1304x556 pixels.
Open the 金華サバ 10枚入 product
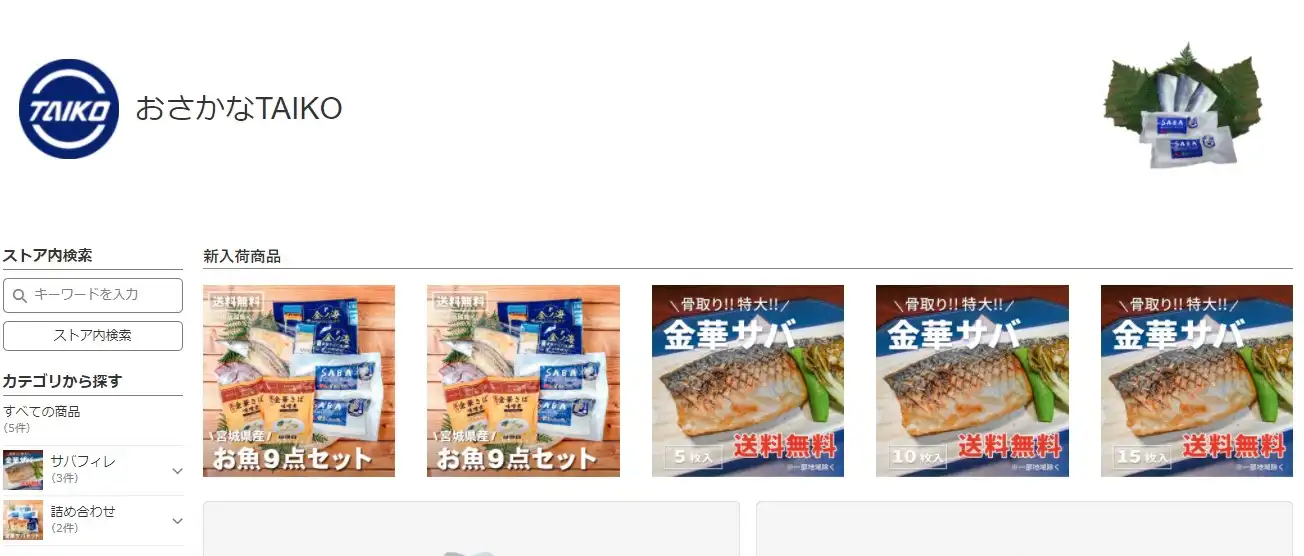(972, 381)
